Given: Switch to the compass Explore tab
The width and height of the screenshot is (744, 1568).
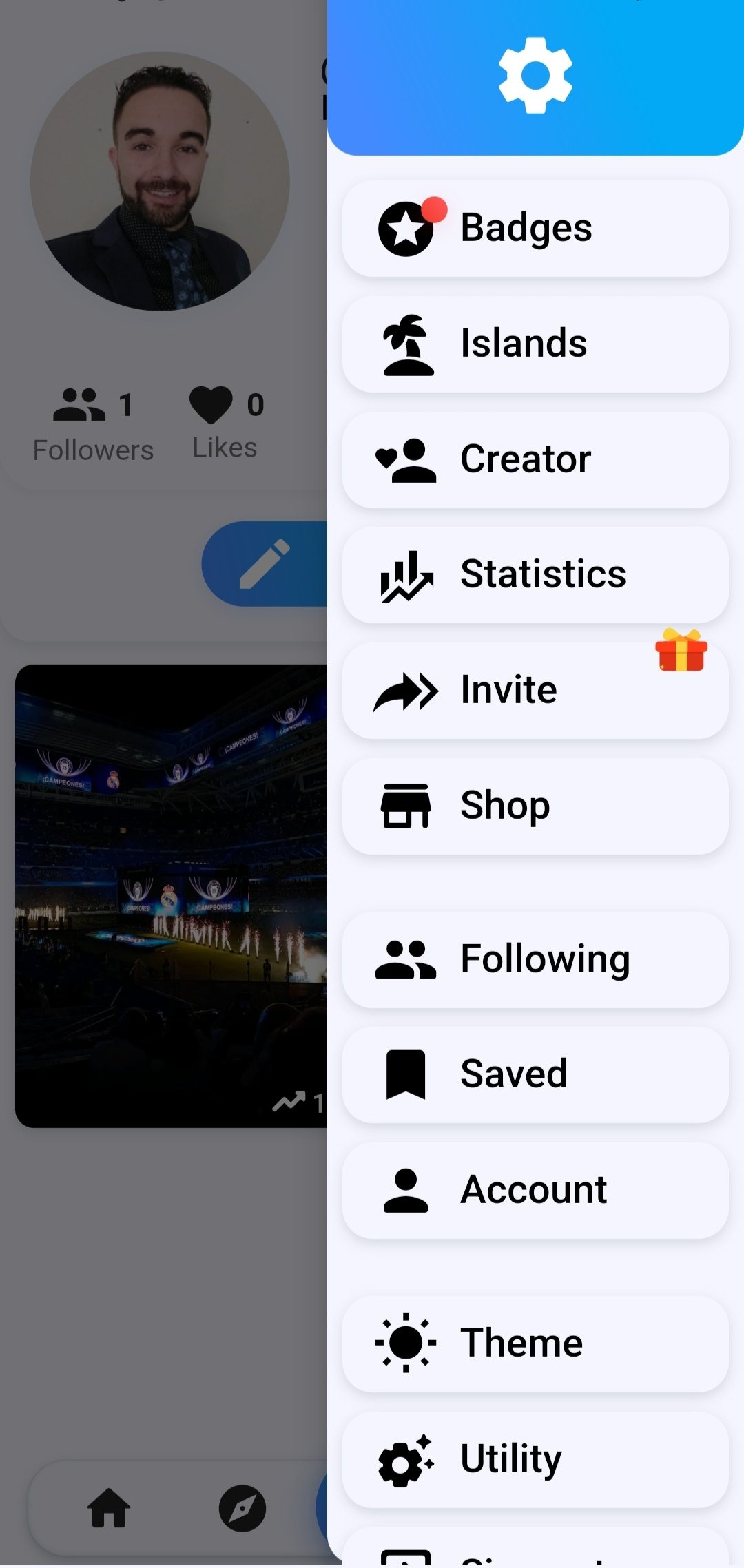Looking at the screenshot, I should pos(242,1508).
